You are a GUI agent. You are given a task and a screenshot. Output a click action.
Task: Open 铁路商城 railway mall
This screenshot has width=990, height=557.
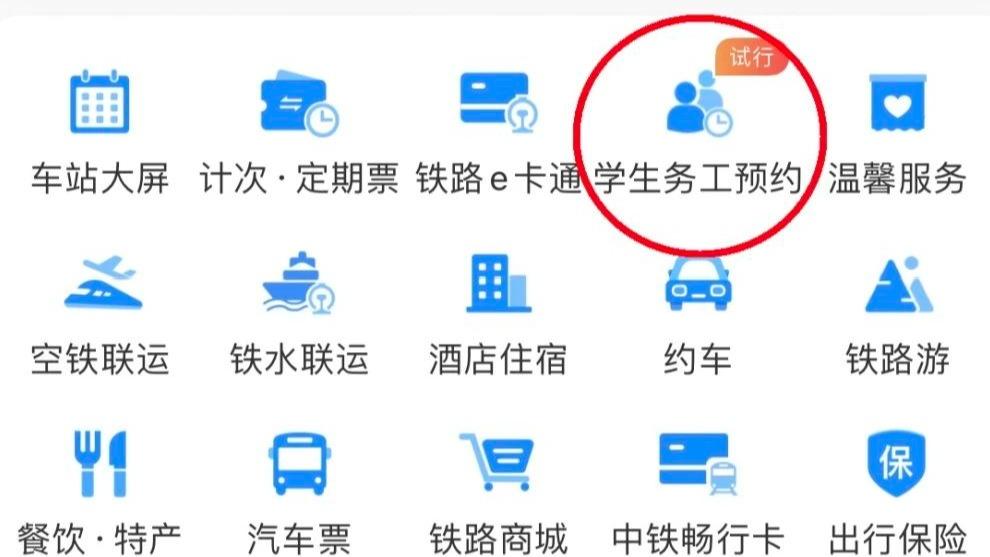coord(497,465)
